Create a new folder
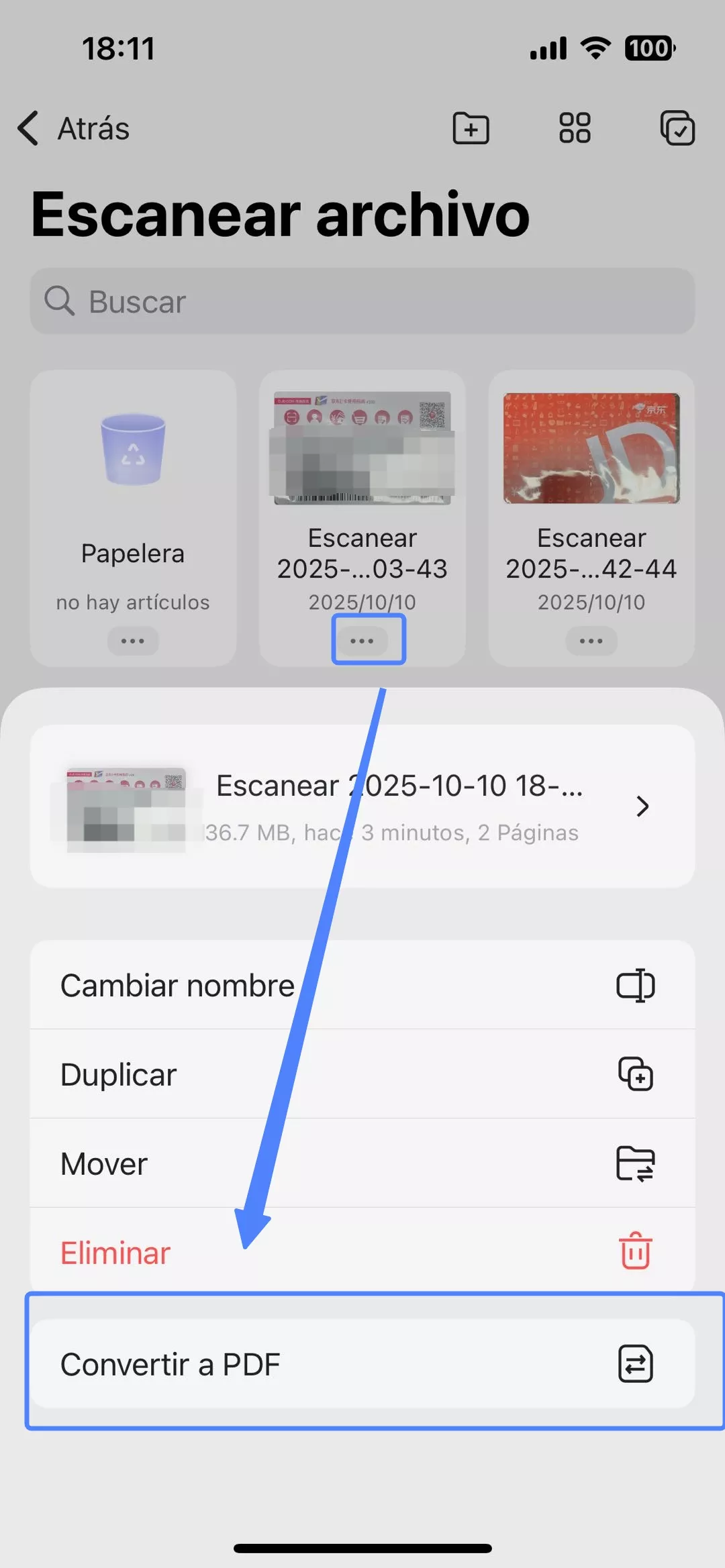 click(x=471, y=128)
